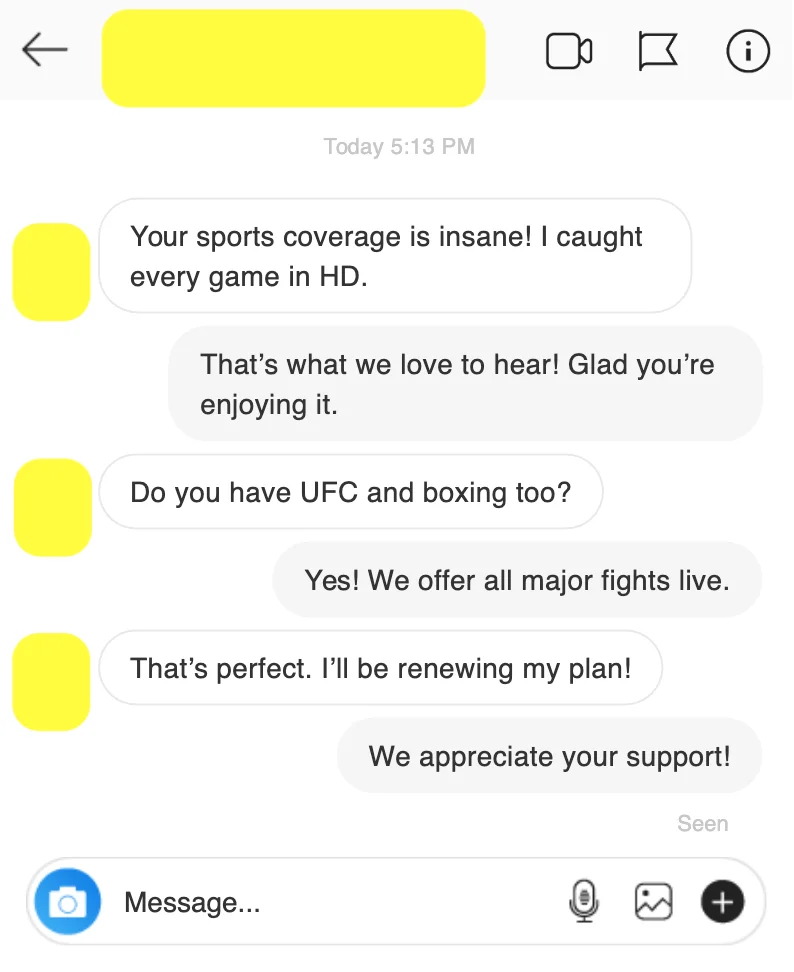The height and width of the screenshot is (972, 794).
Task: Flag this conversation
Action: [658, 51]
